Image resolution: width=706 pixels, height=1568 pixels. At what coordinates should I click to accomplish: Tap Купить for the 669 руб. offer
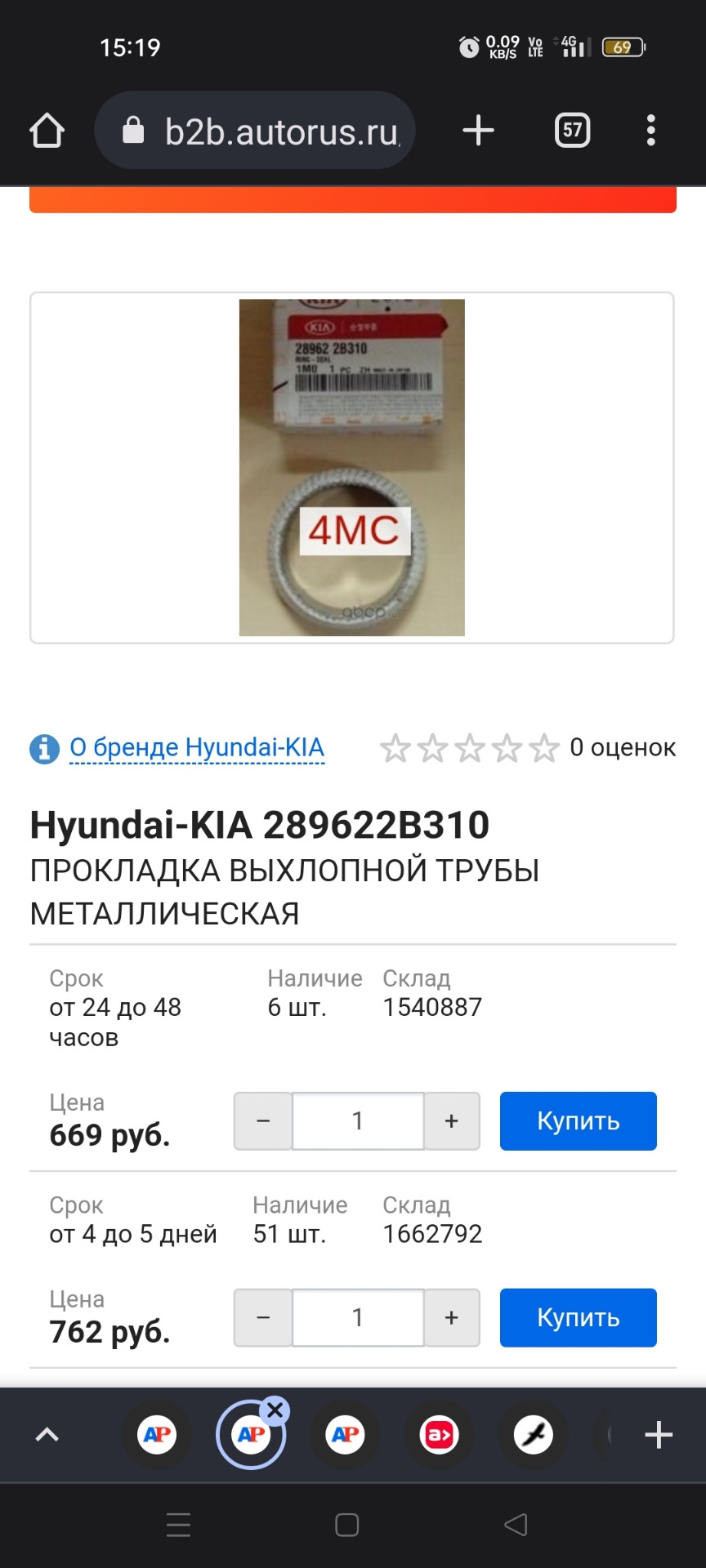pyautogui.click(x=578, y=1120)
